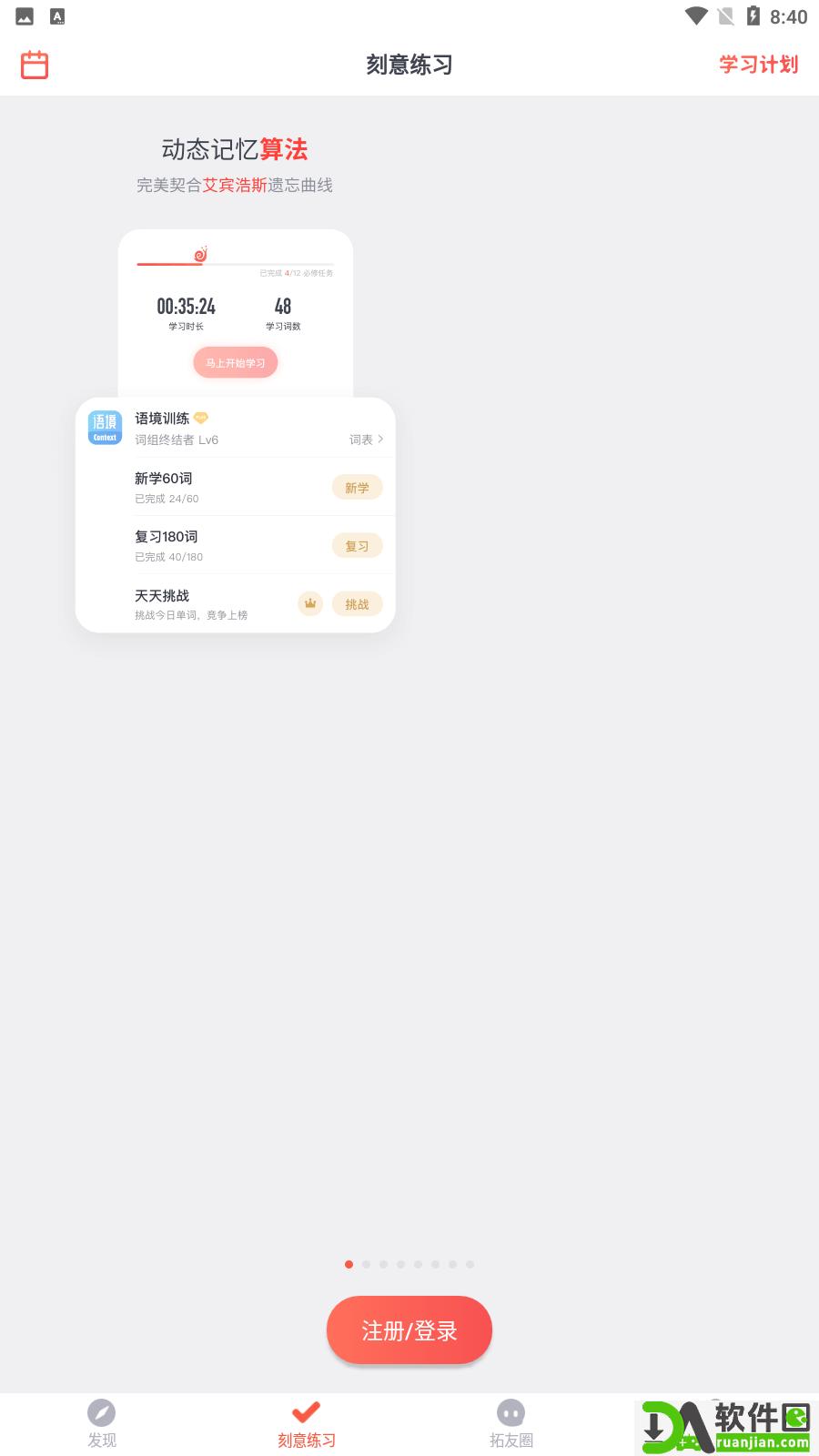Select the 发现 compass icon in bottom bar
Viewport: 819px width, 1456px height.
[x=102, y=1413]
